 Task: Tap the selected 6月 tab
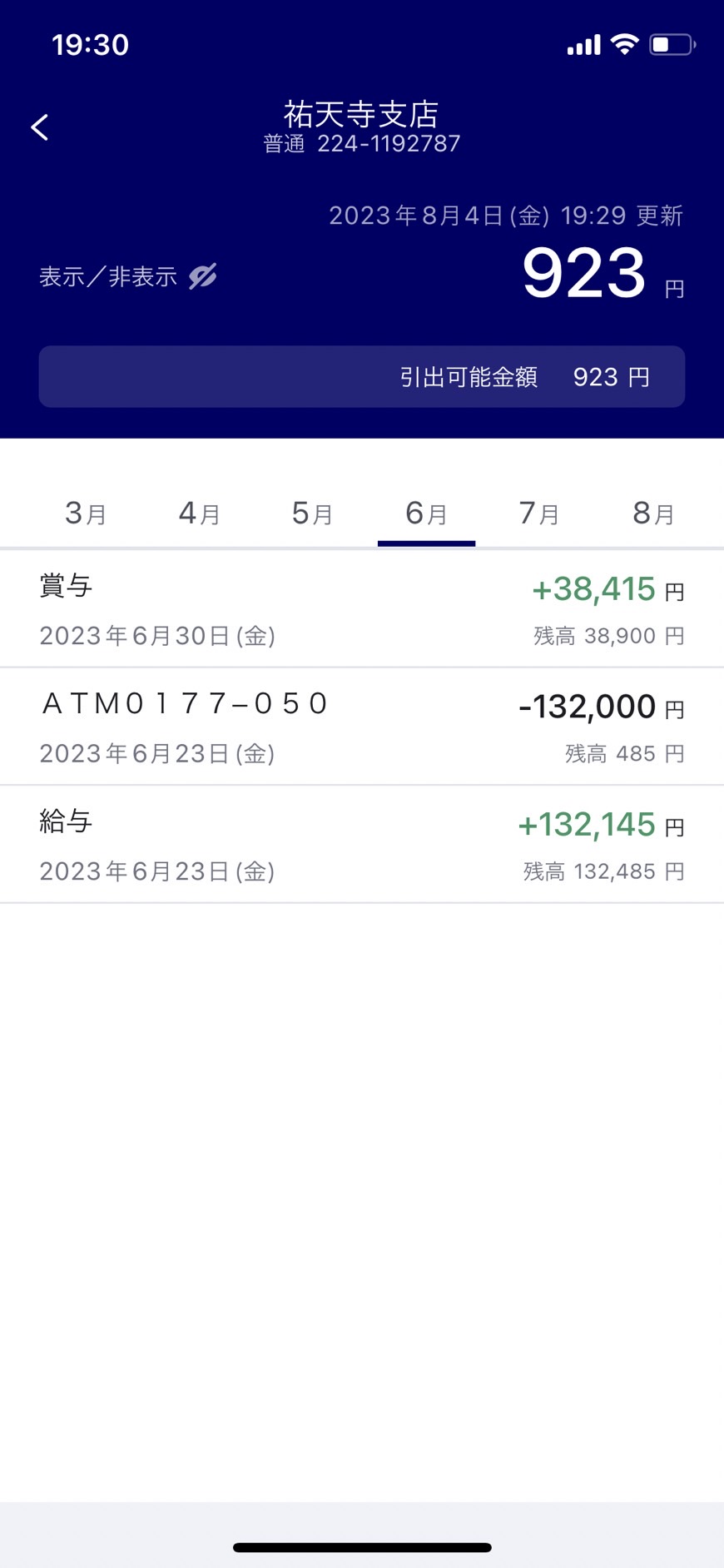point(426,513)
